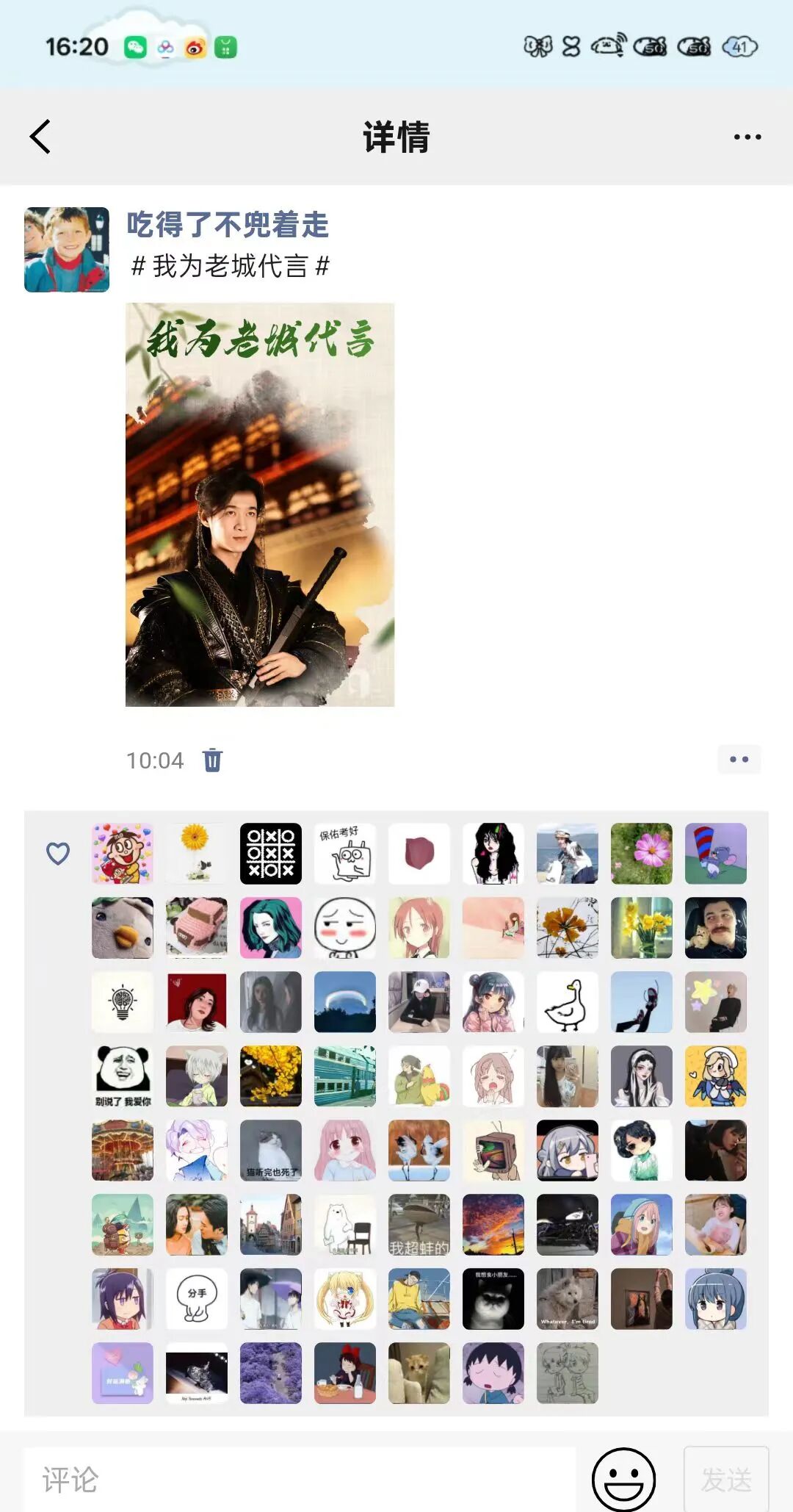Open the liker with 猫听完也死了 cat avatar
The image size is (793, 1512).
click(271, 1151)
